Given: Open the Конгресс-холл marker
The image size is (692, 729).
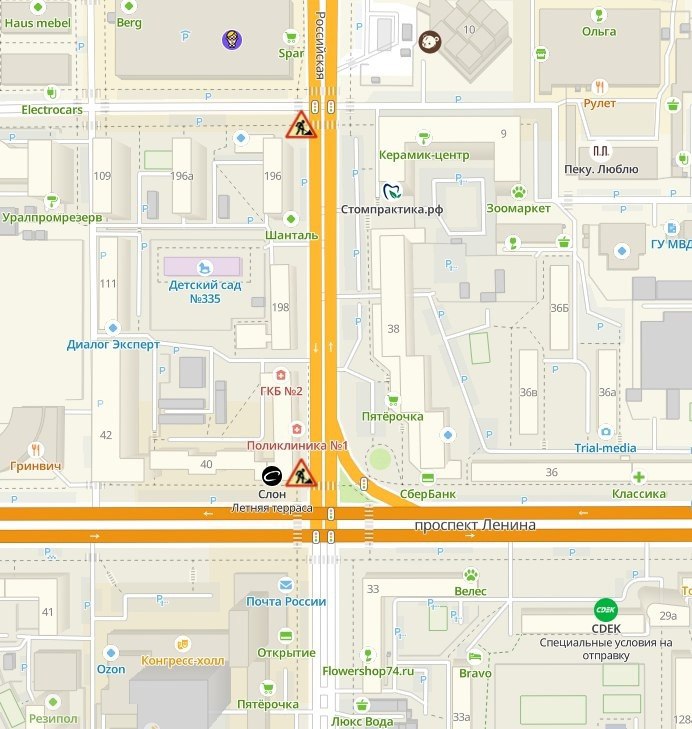Looking at the screenshot, I should click(183, 644).
